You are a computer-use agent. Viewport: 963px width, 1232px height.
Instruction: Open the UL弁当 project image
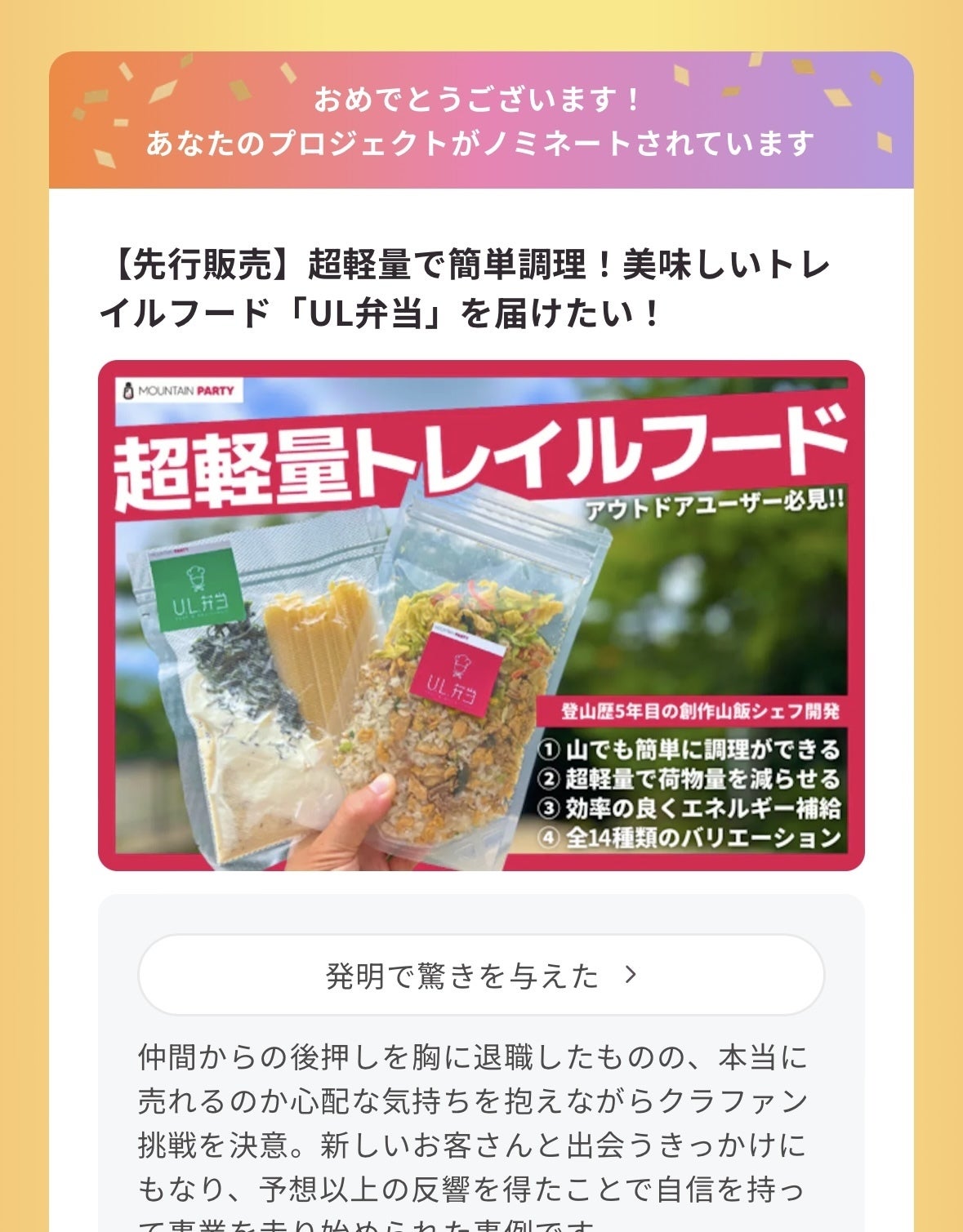click(480, 616)
